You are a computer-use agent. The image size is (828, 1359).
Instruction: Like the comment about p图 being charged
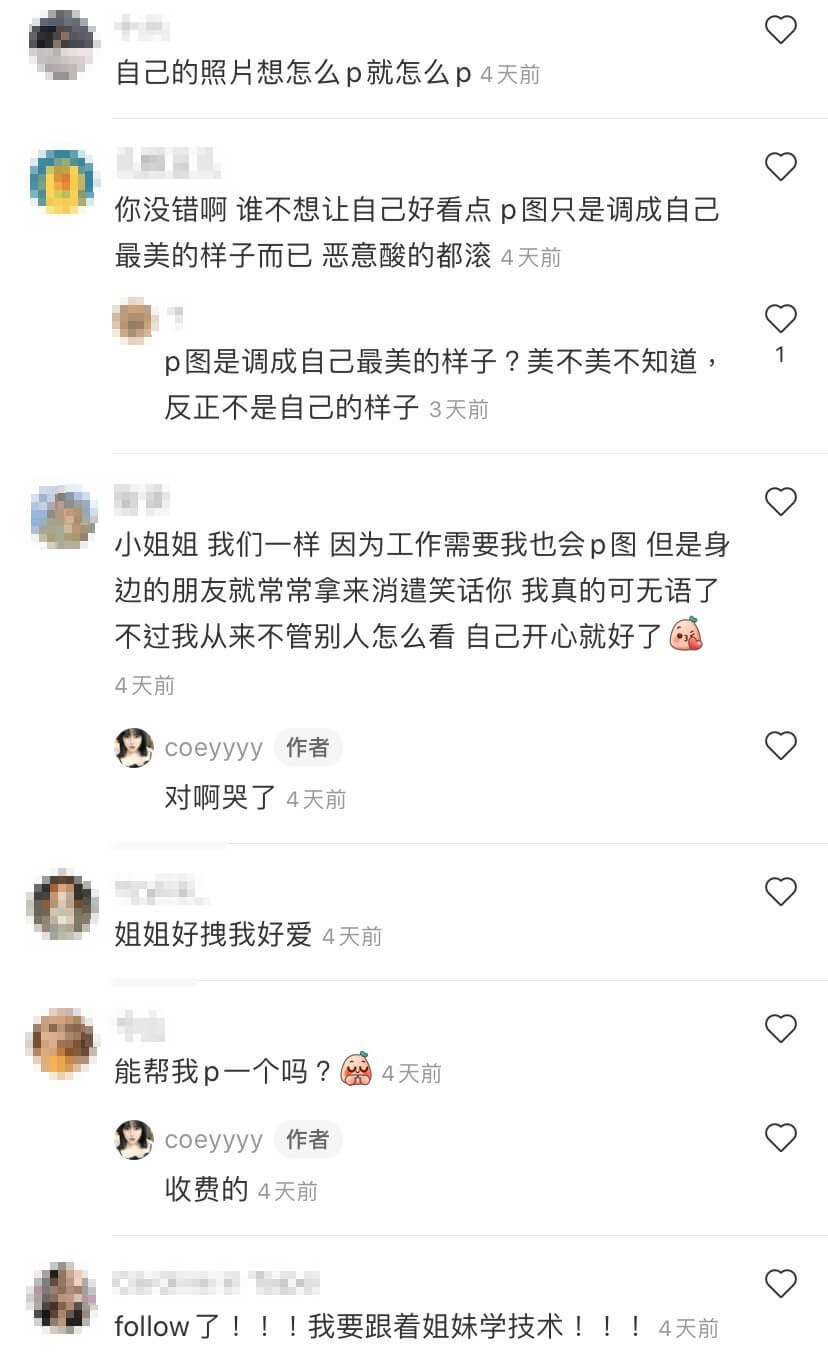781,1137
